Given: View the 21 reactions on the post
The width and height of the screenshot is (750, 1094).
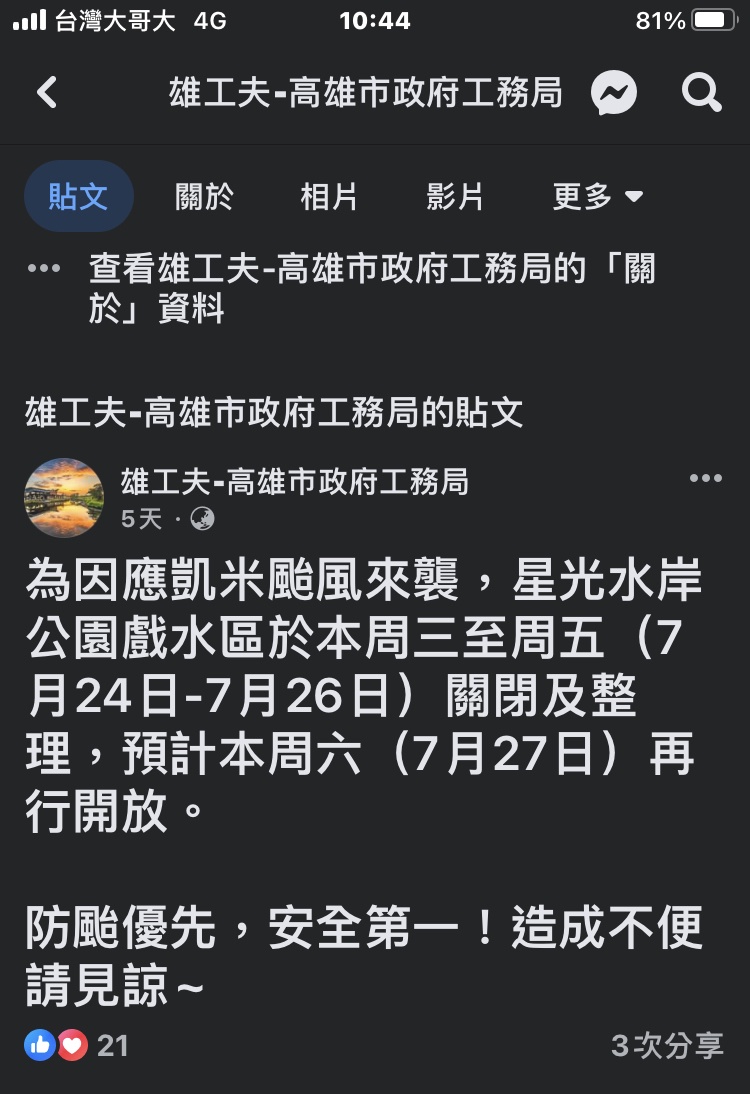Looking at the screenshot, I should pos(77,1046).
